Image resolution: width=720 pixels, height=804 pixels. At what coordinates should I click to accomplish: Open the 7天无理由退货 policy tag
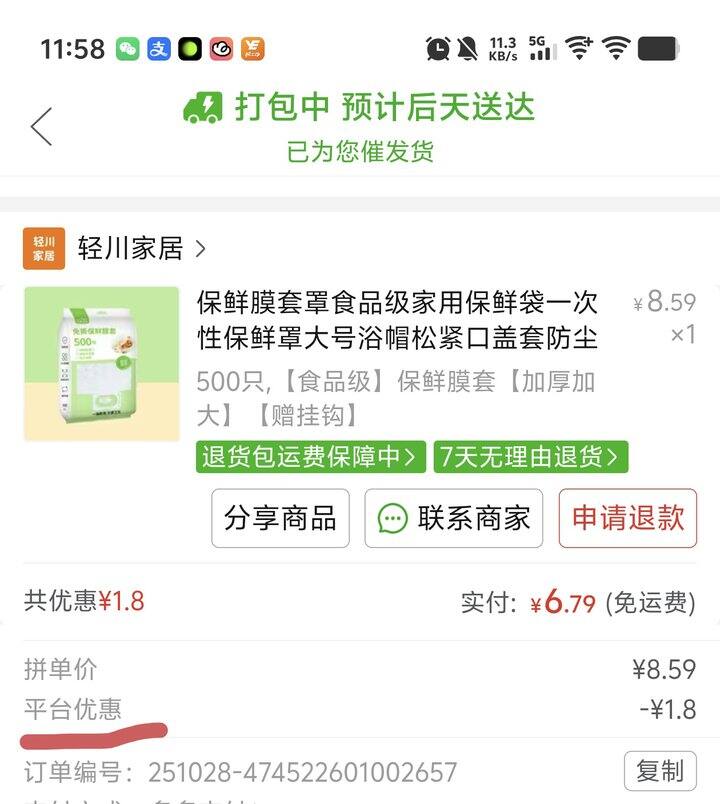coord(531,456)
